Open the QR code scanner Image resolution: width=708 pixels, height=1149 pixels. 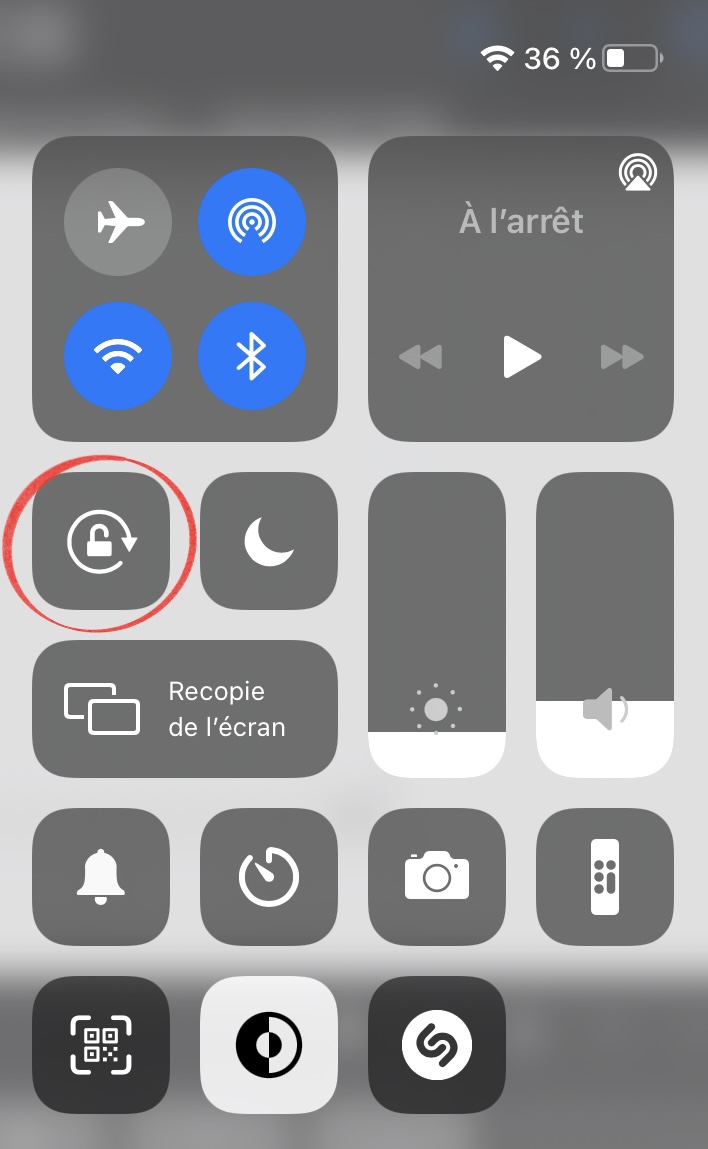101,1045
